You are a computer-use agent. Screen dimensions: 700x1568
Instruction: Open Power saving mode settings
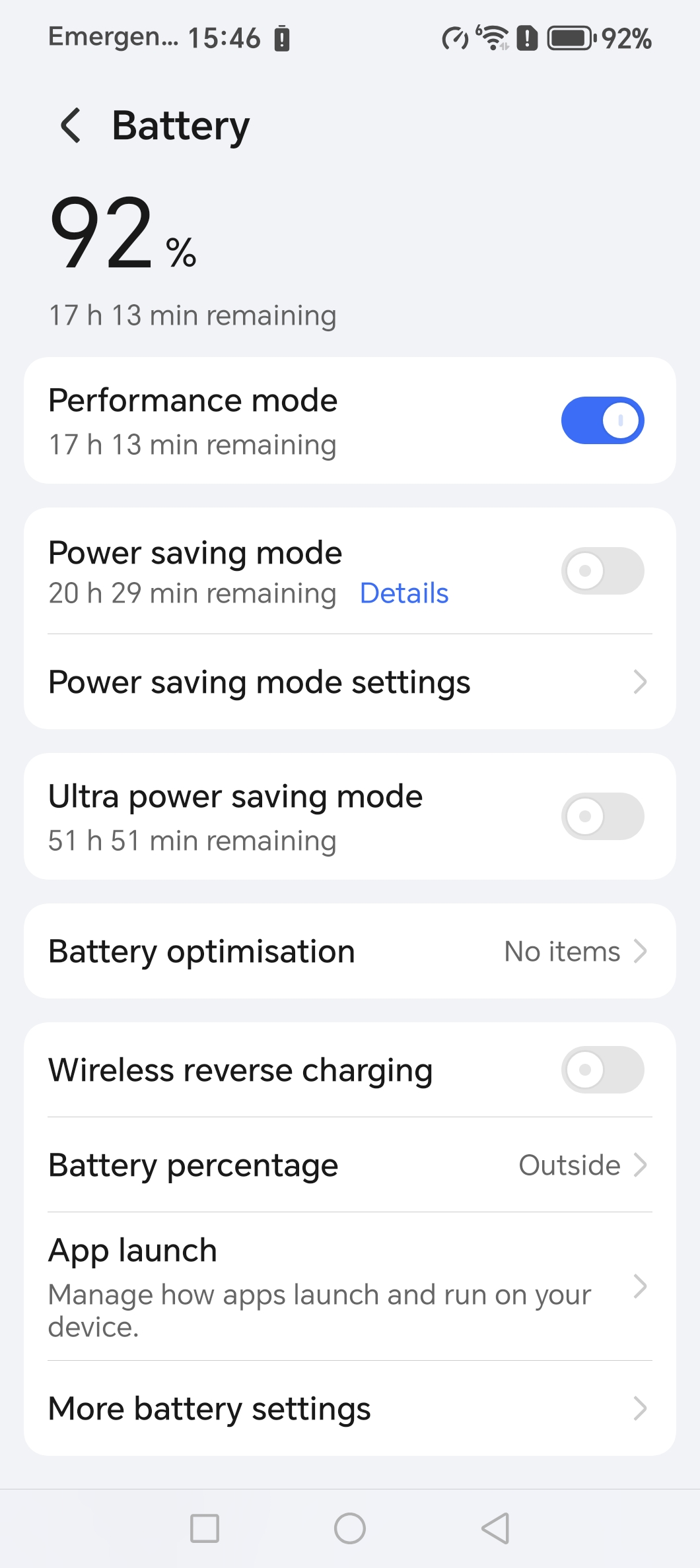click(x=350, y=682)
